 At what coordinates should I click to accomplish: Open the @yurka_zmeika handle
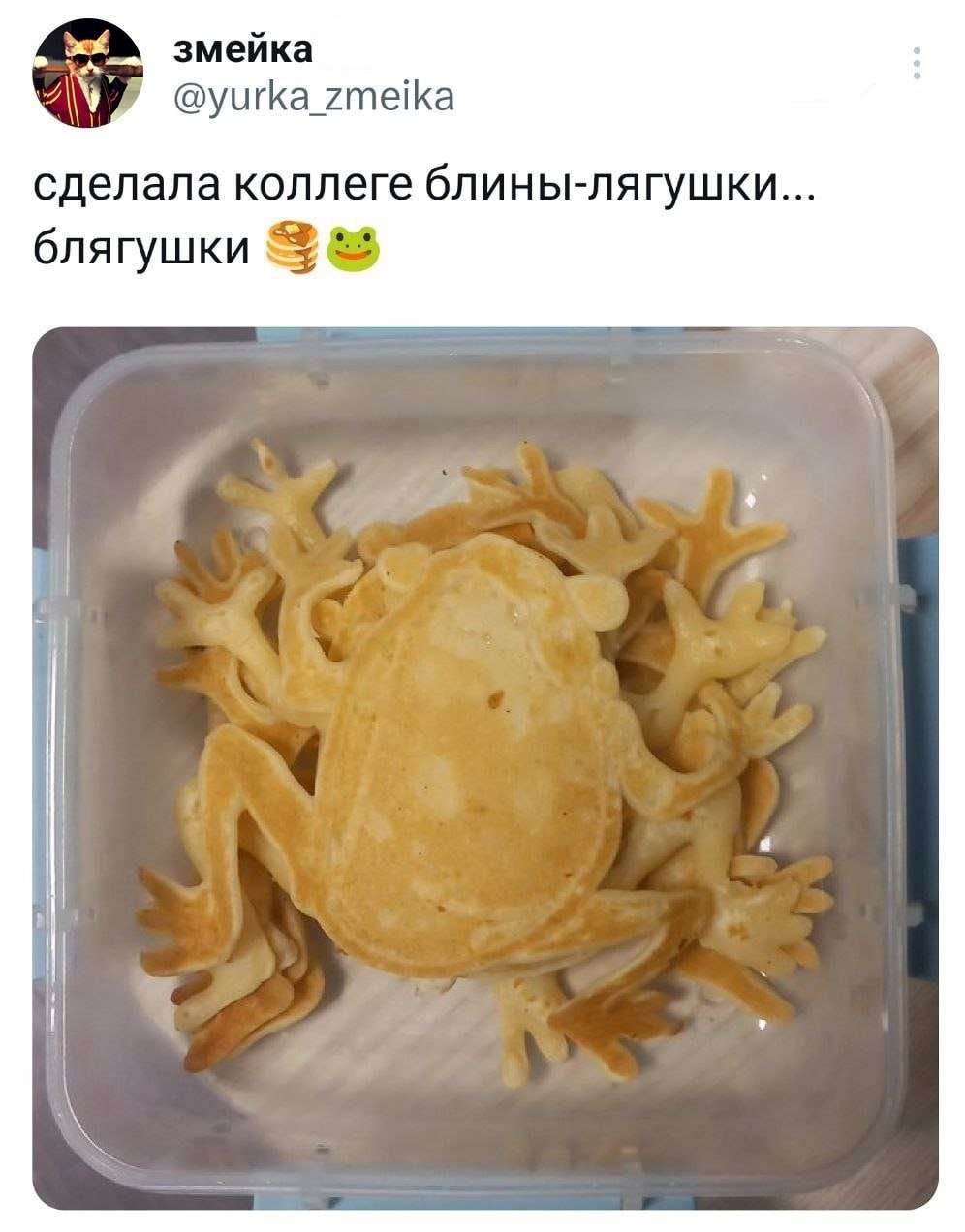(x=313, y=96)
